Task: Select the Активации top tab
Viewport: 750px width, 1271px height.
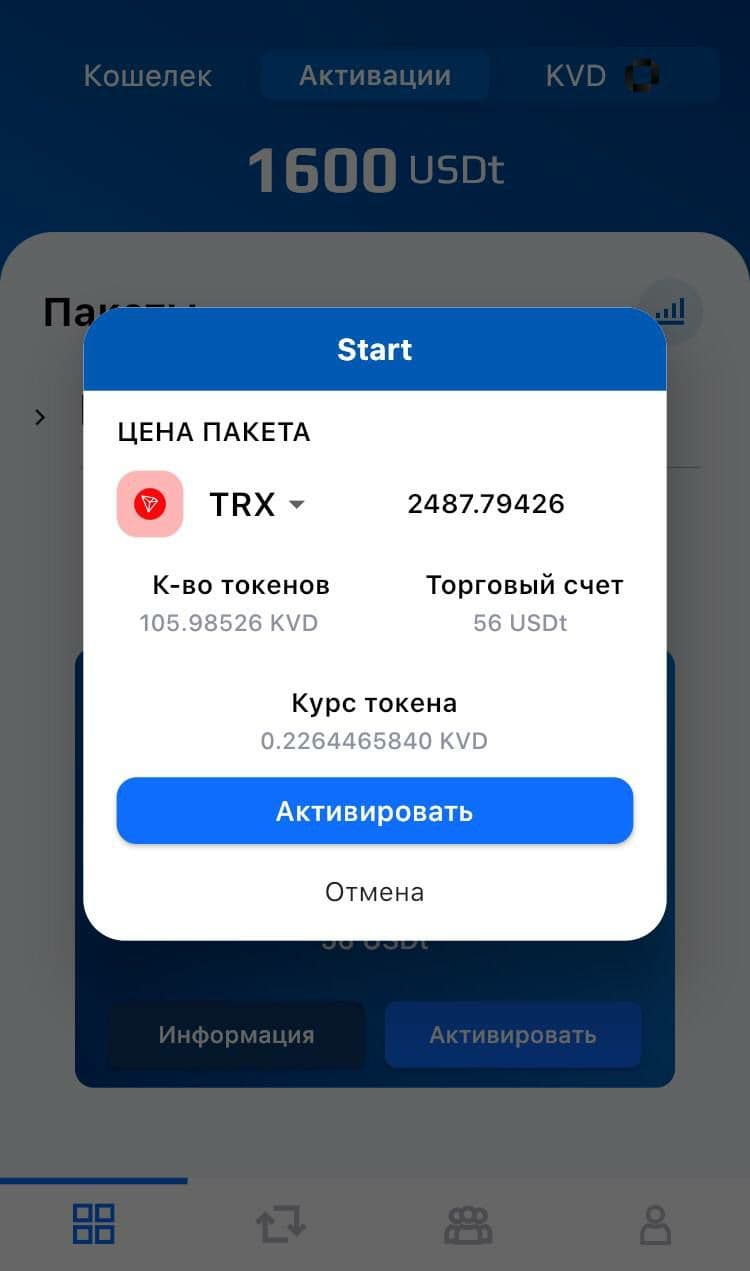Action: coord(375,76)
